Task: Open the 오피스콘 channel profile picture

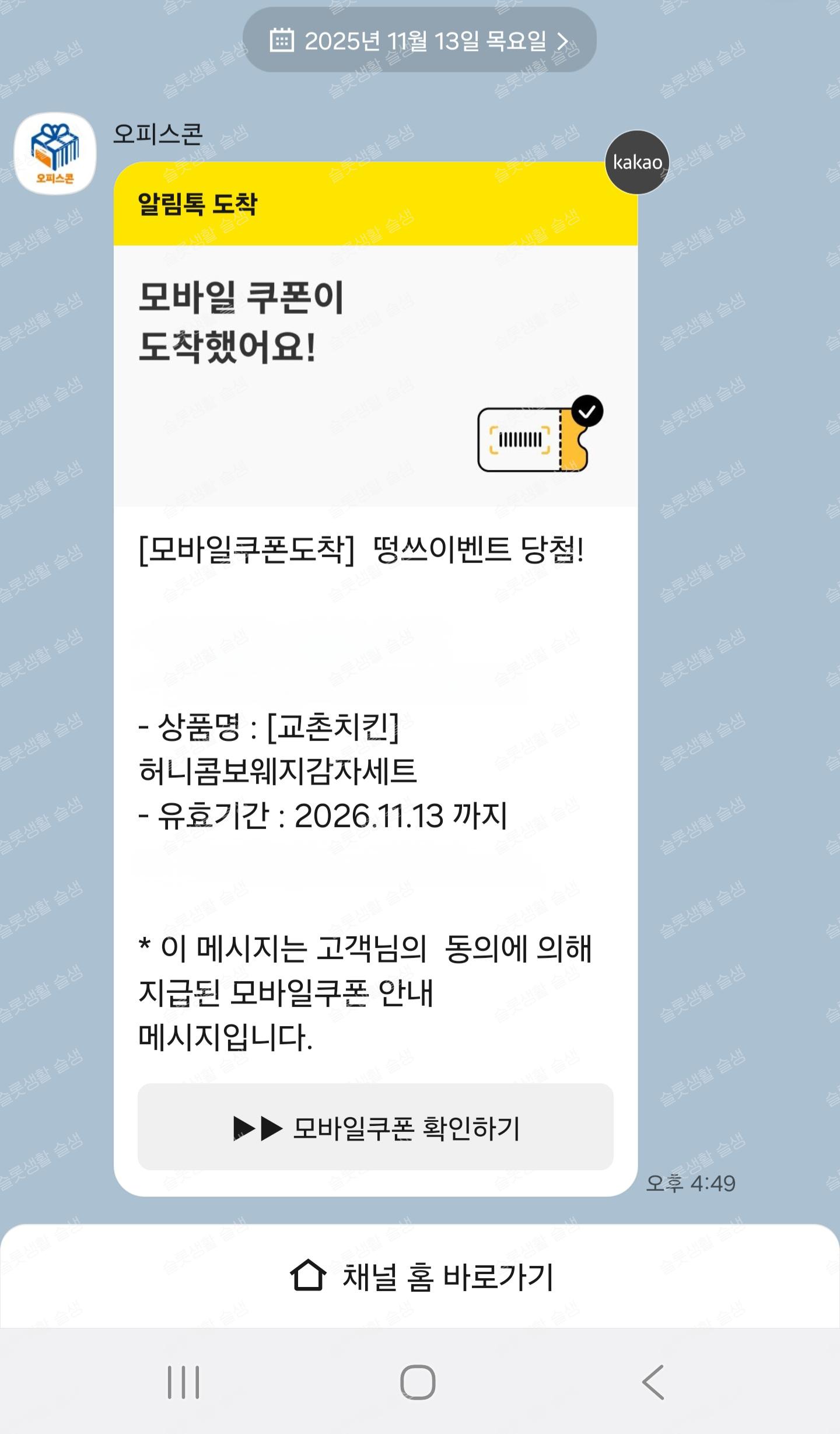Action: point(55,153)
